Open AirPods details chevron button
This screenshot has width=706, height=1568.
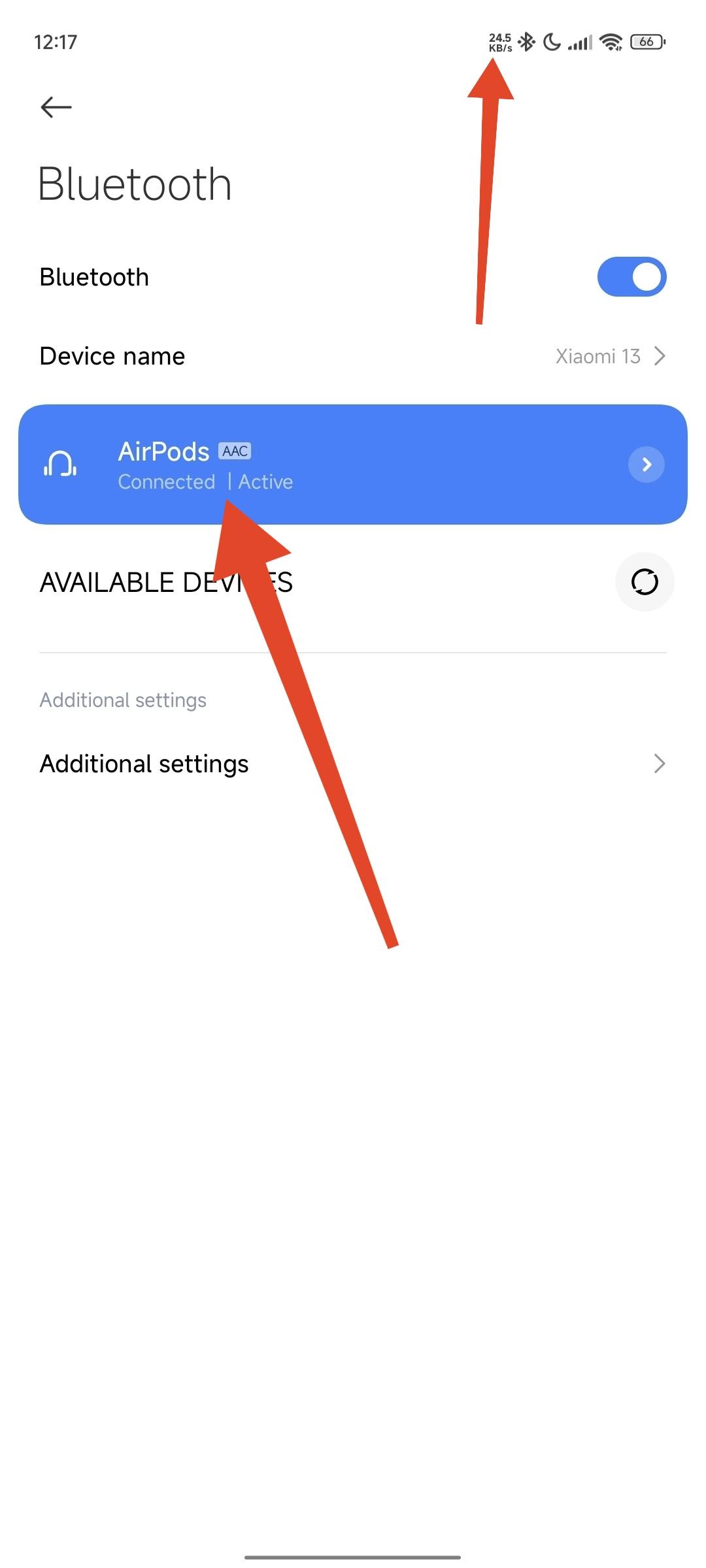[646, 465]
